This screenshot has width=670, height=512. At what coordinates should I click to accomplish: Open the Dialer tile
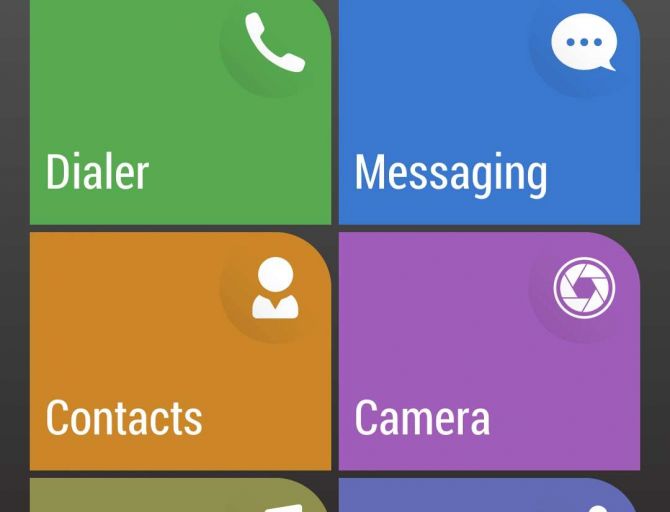[180, 112]
